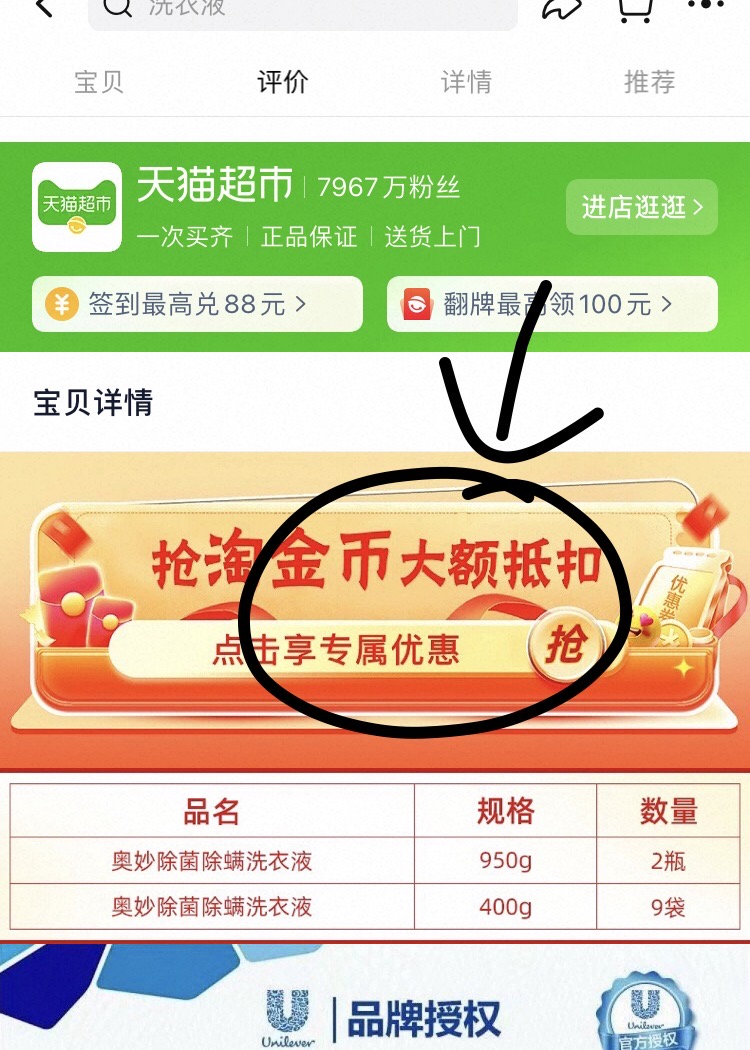Tap the search magnifier icon
The width and height of the screenshot is (750, 1050).
click(116, 8)
